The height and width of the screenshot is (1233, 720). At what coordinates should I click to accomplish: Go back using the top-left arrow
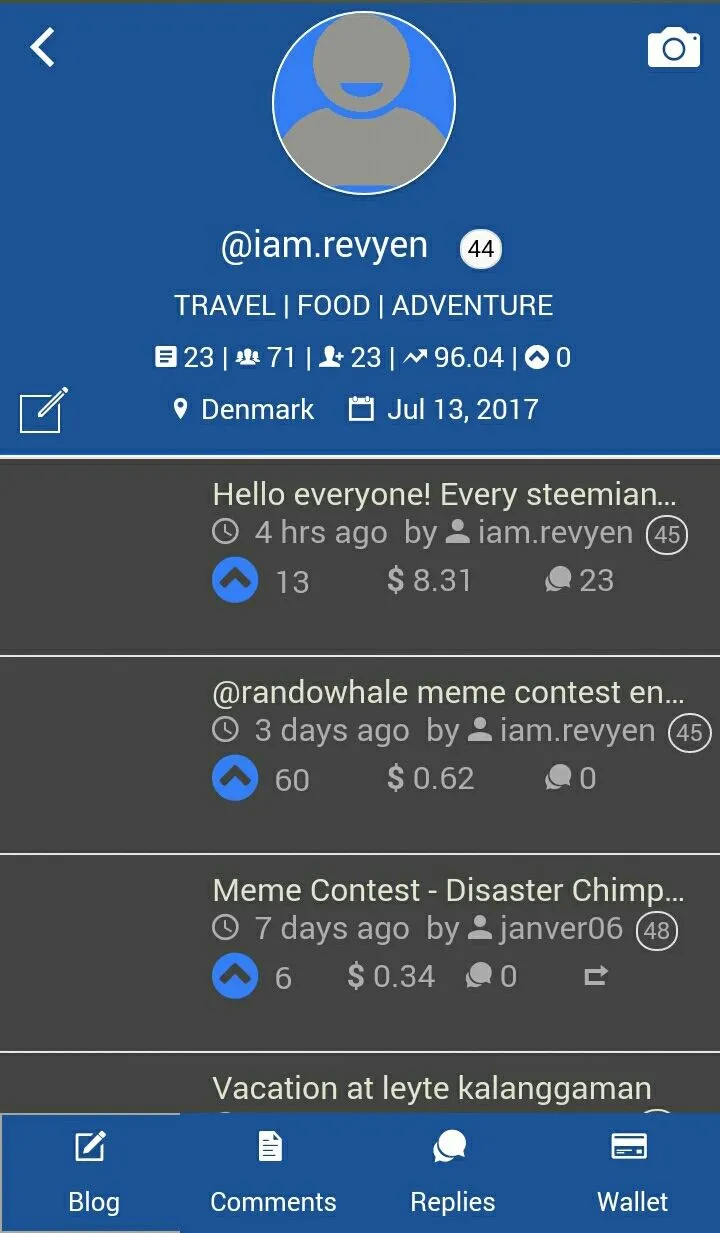(x=42, y=47)
